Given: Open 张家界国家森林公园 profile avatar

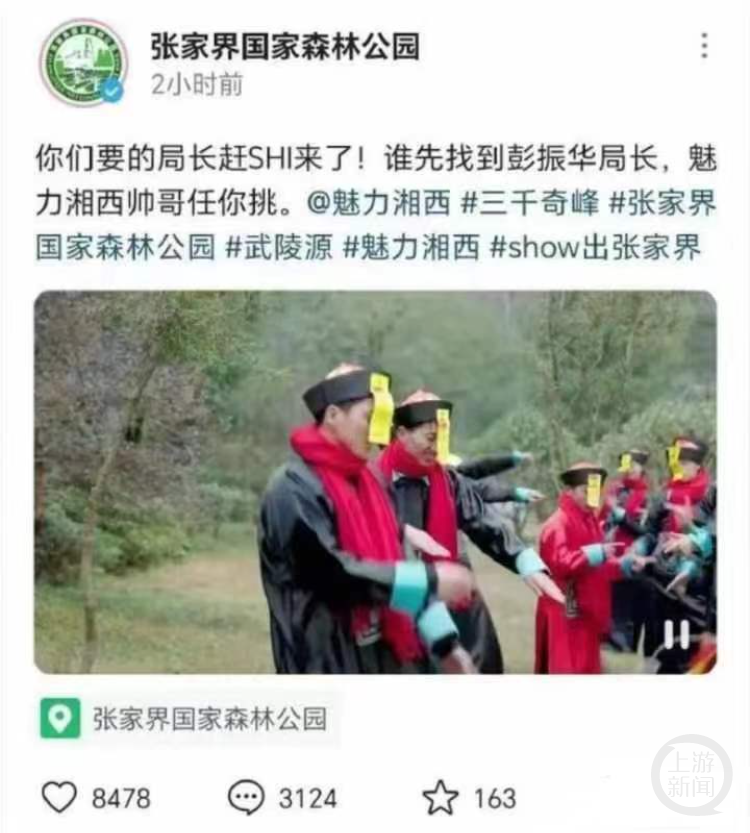Looking at the screenshot, I should click(x=84, y=62).
